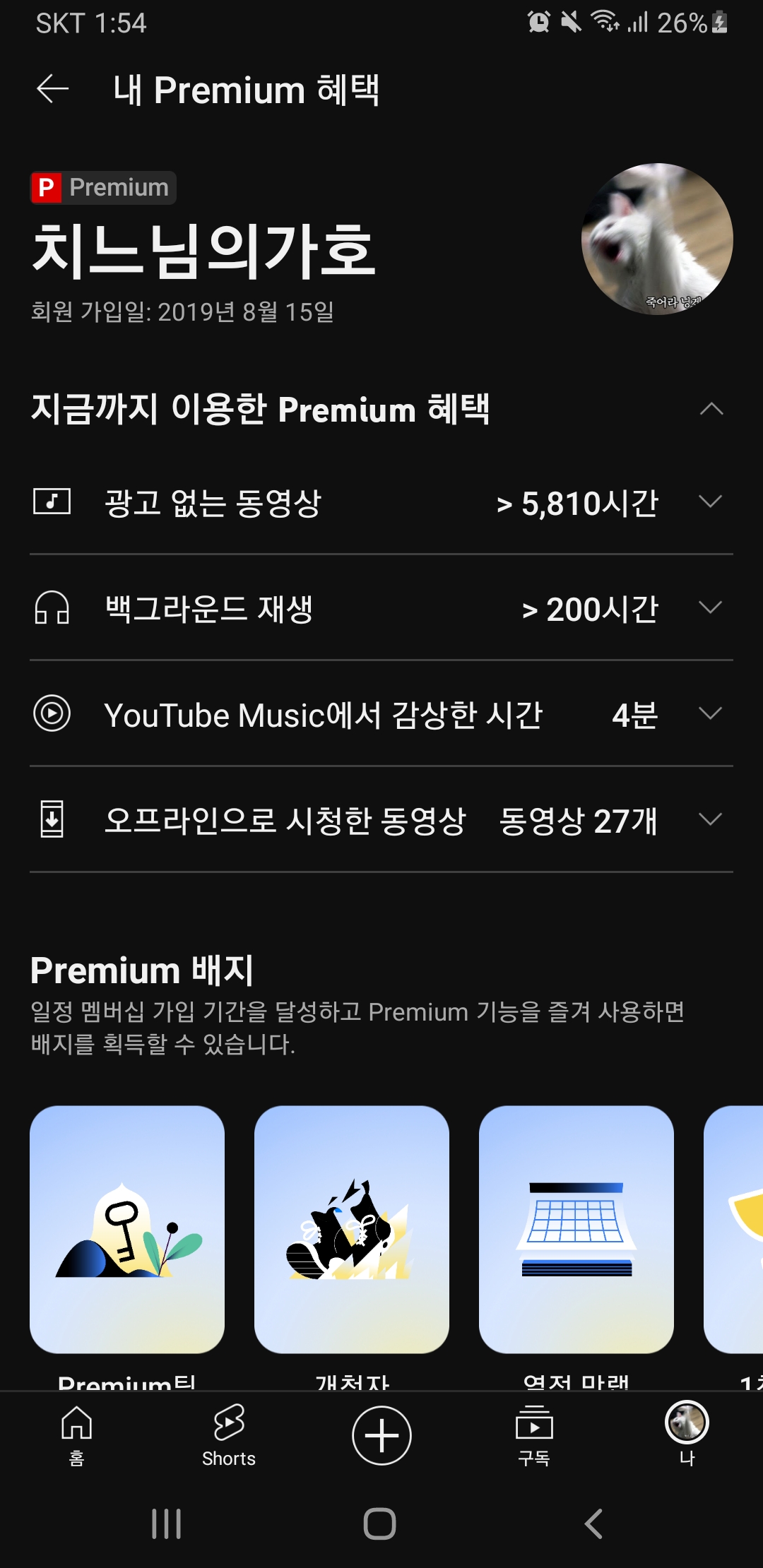Collapse the 지금까지 이용한 Premium 혜택 section
Screen dimensions: 763x1568
[711, 409]
